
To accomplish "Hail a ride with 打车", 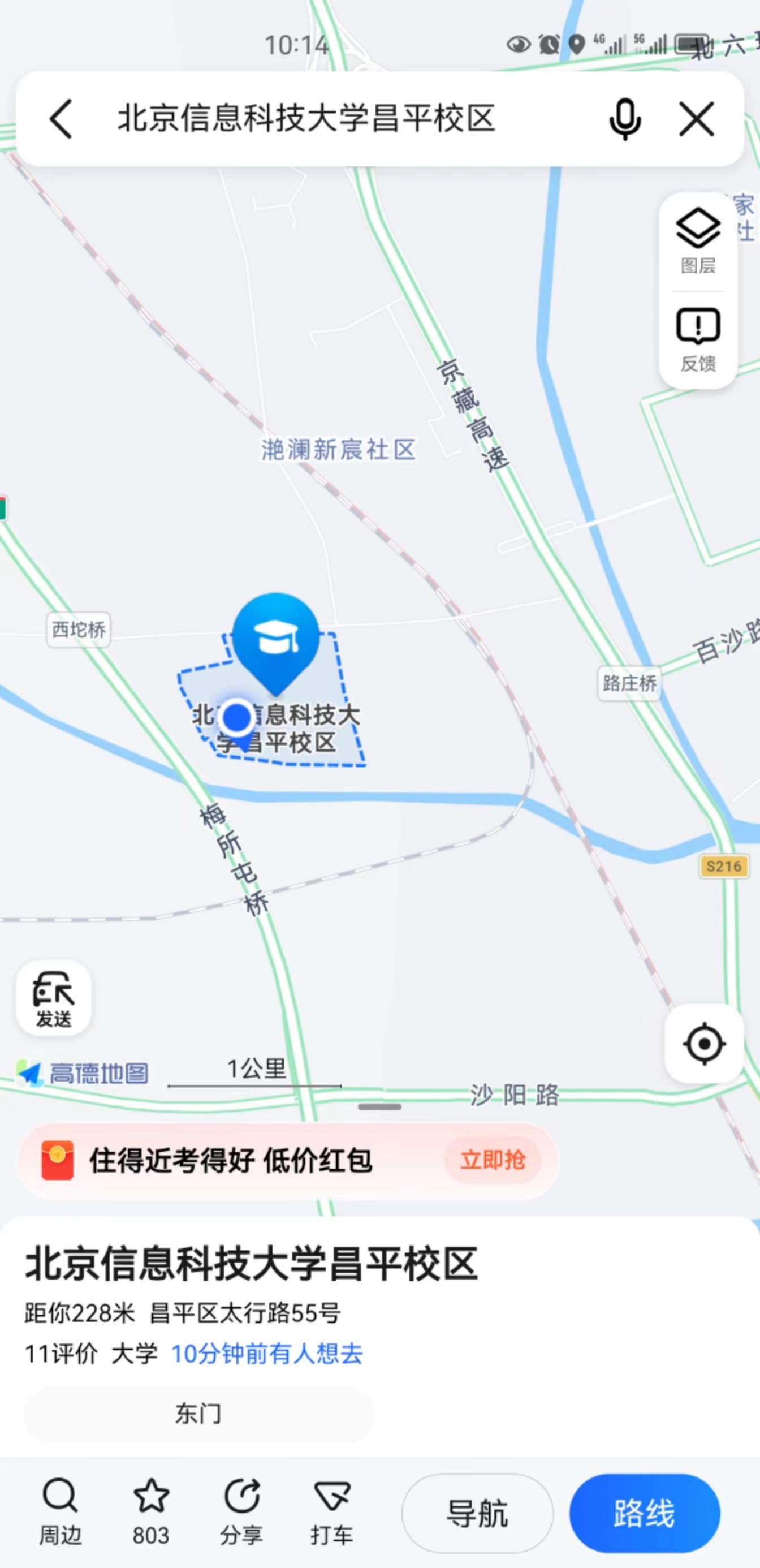I will [x=331, y=1512].
